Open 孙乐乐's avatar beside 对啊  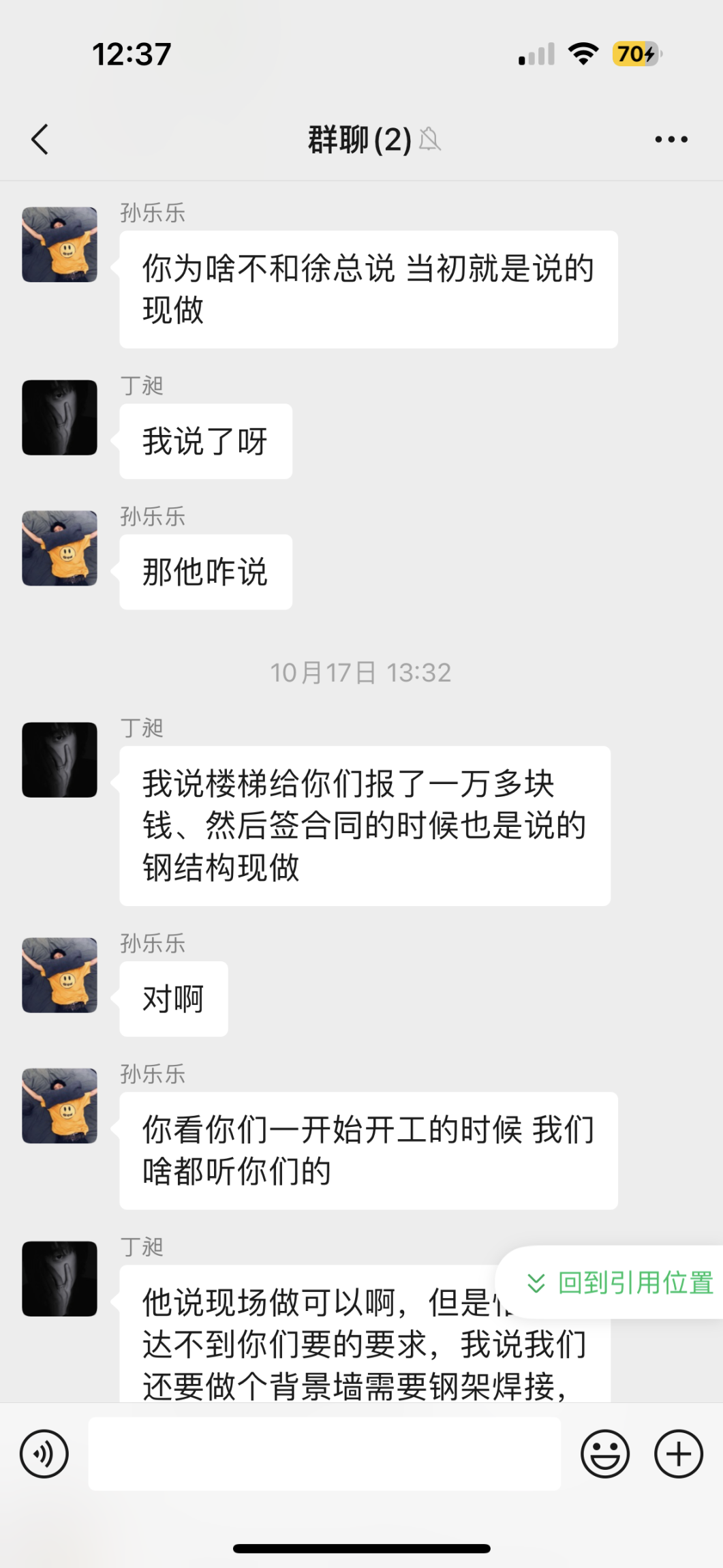click(60, 976)
